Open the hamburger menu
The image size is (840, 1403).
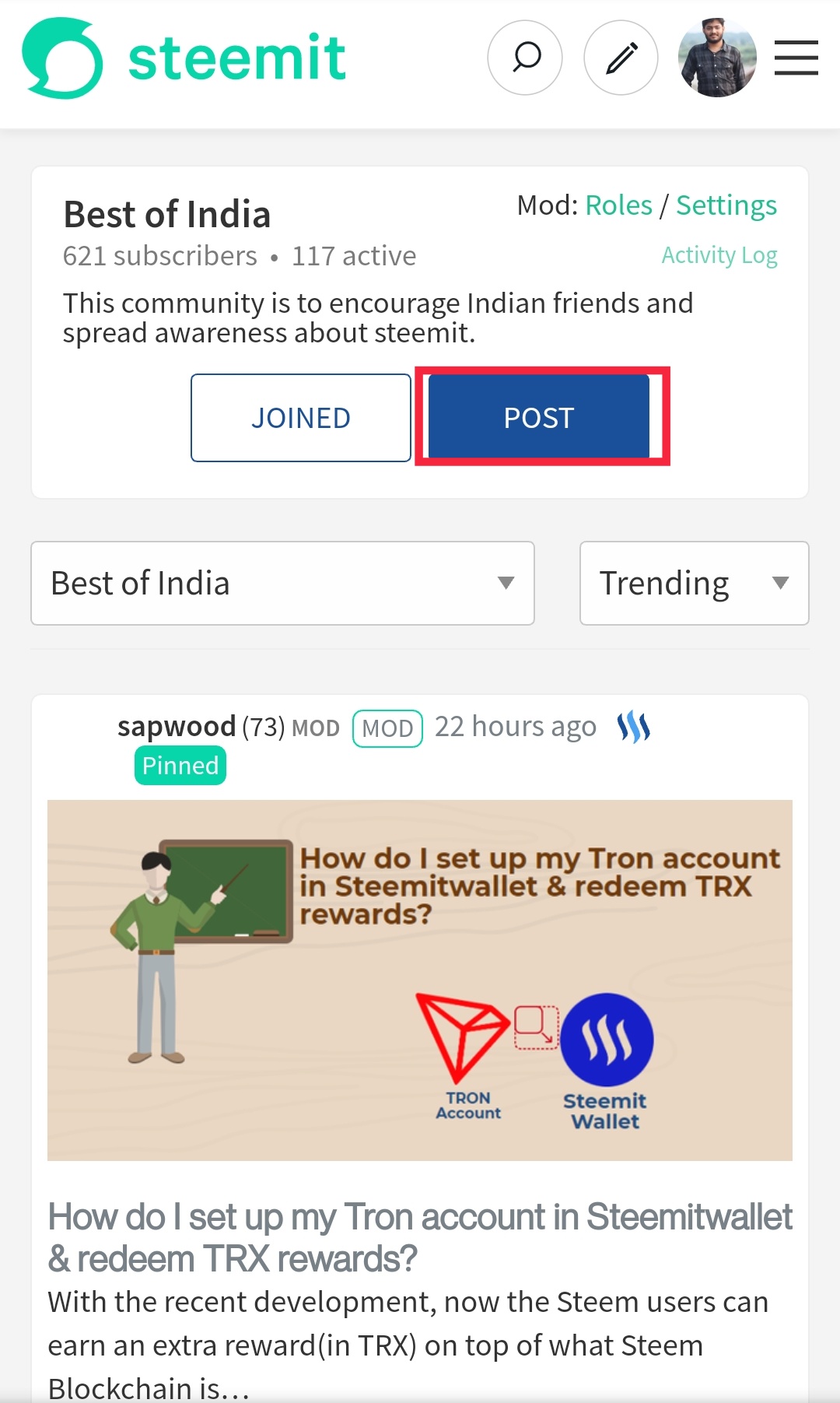click(796, 58)
